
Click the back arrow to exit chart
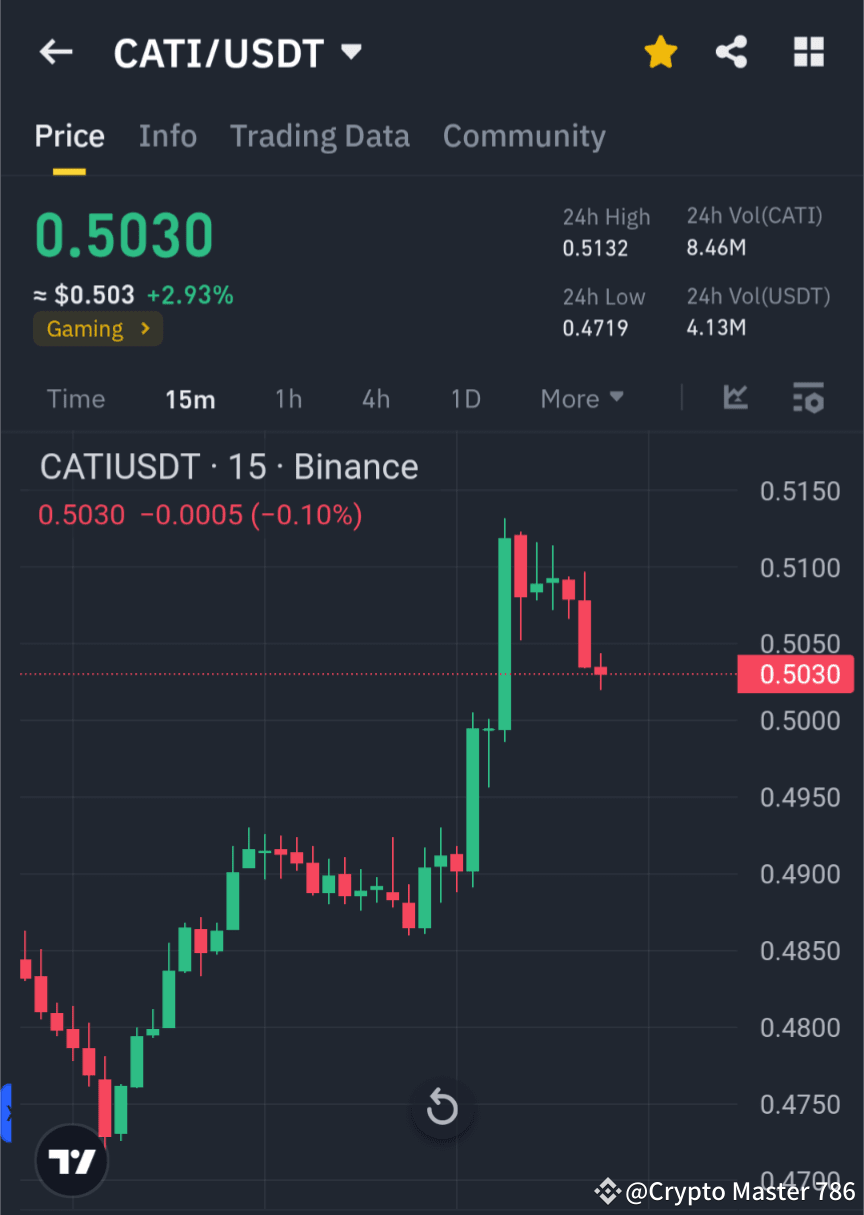55,52
